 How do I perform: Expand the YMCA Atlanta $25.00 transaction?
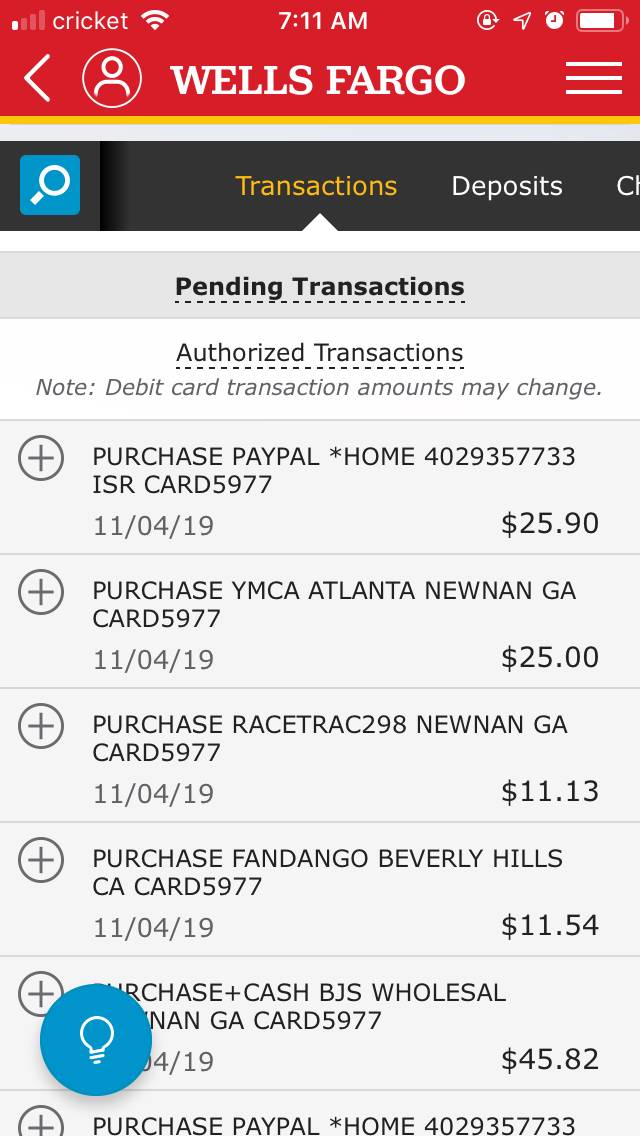pos(41,592)
